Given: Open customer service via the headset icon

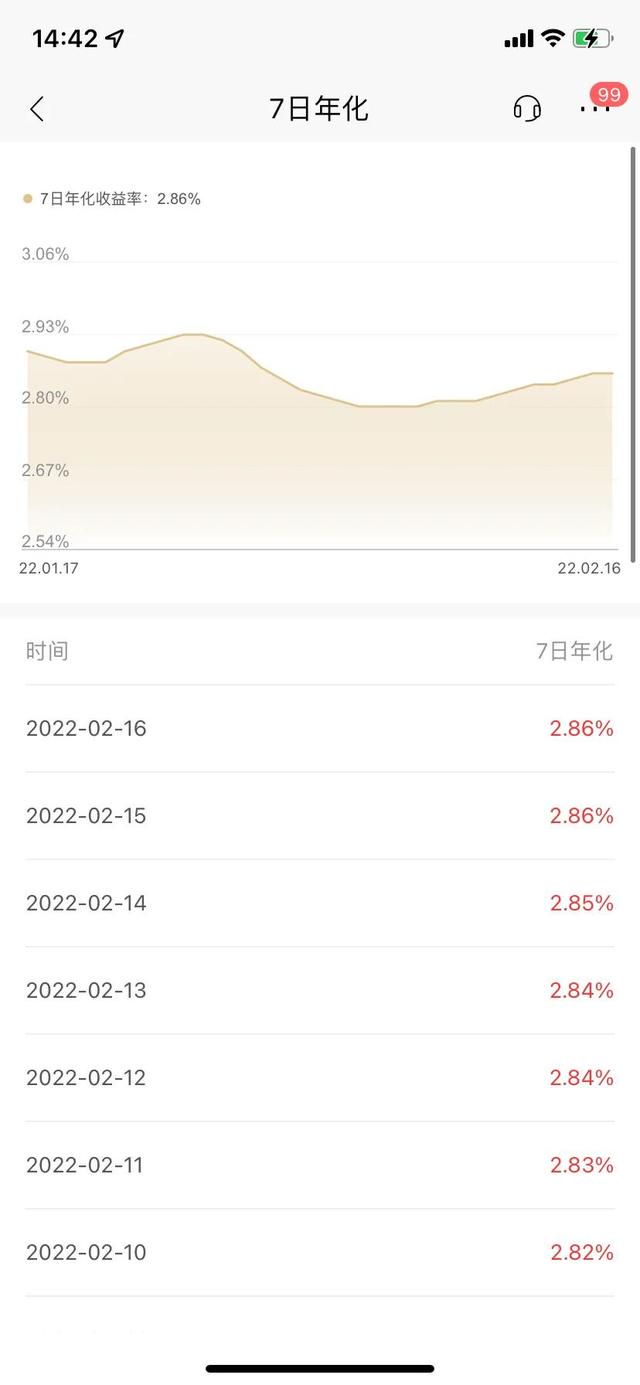Looking at the screenshot, I should pyautogui.click(x=527, y=108).
